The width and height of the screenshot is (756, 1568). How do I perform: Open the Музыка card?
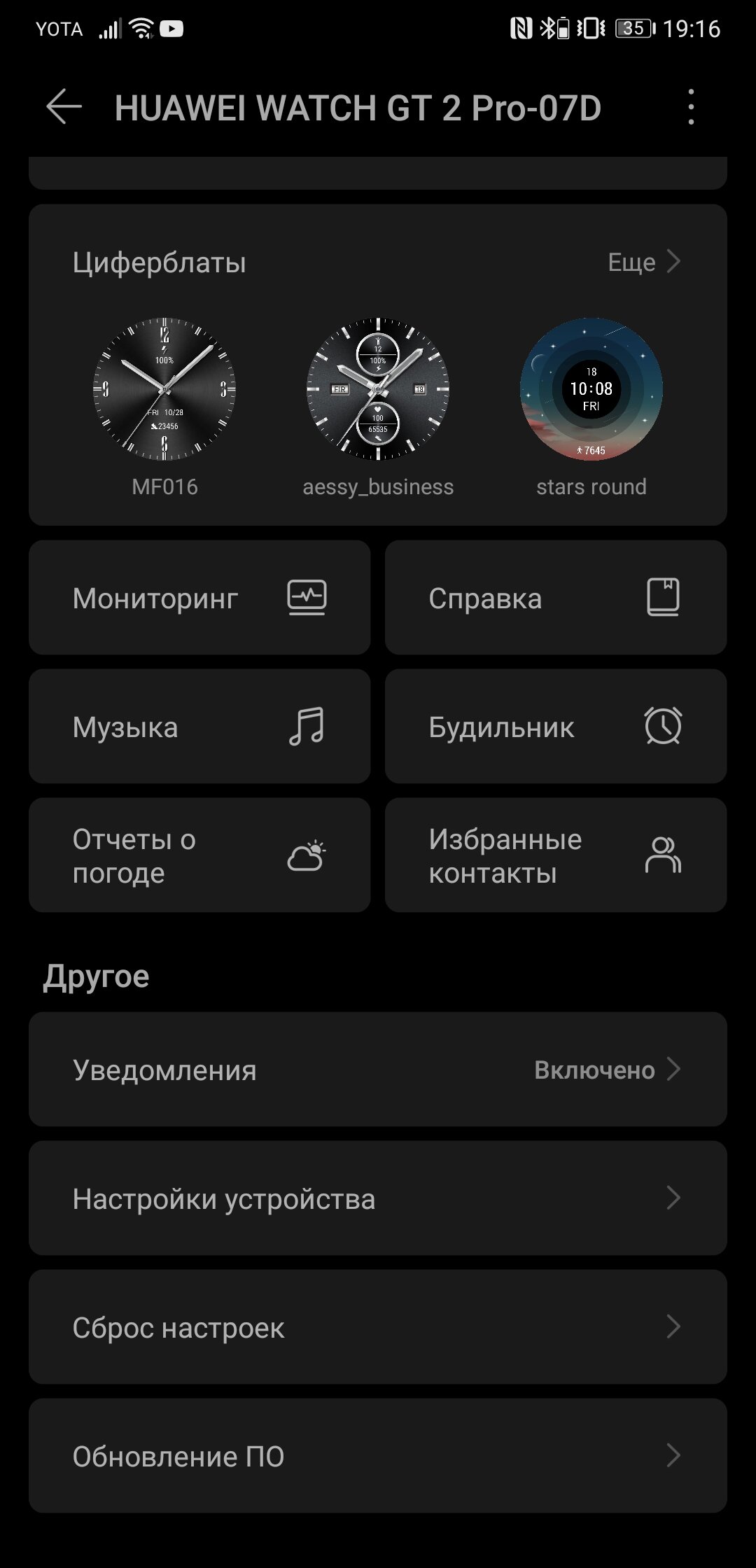[199, 726]
